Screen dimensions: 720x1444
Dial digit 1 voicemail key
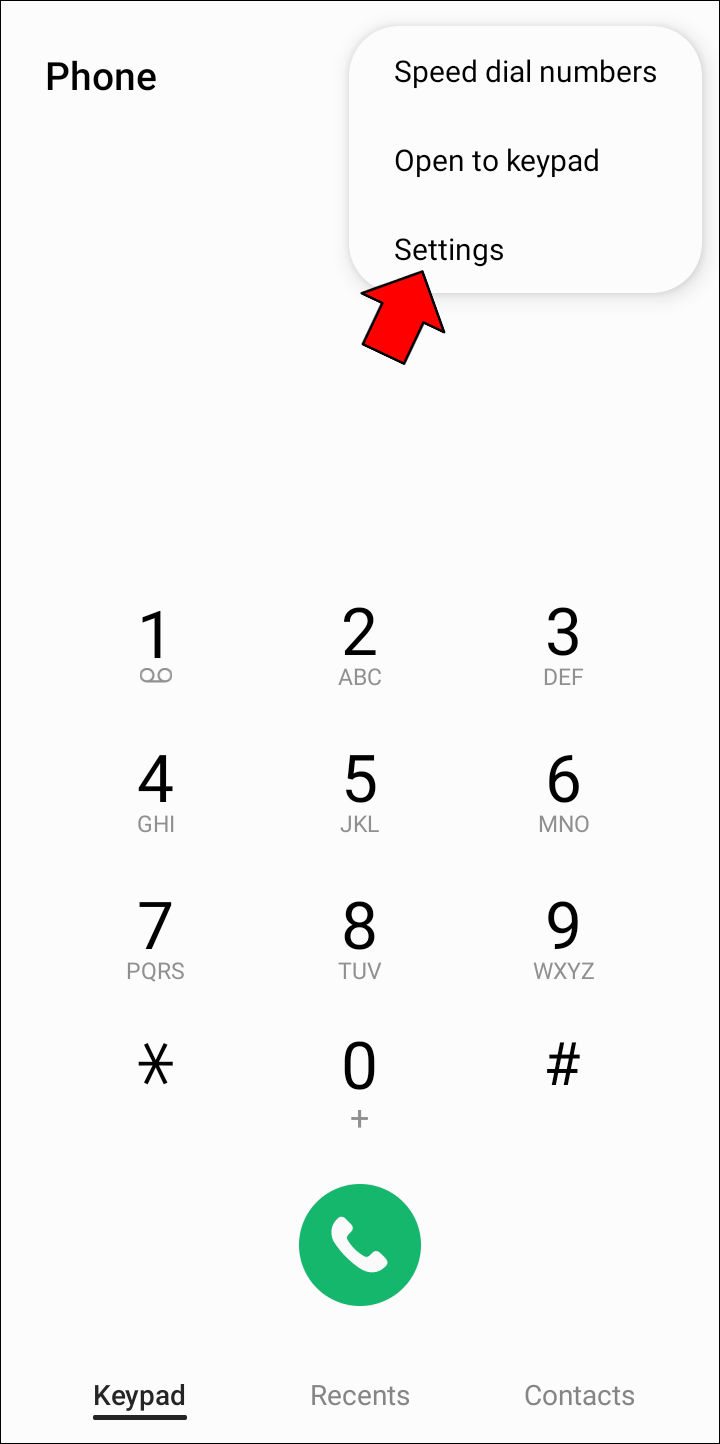click(x=155, y=646)
